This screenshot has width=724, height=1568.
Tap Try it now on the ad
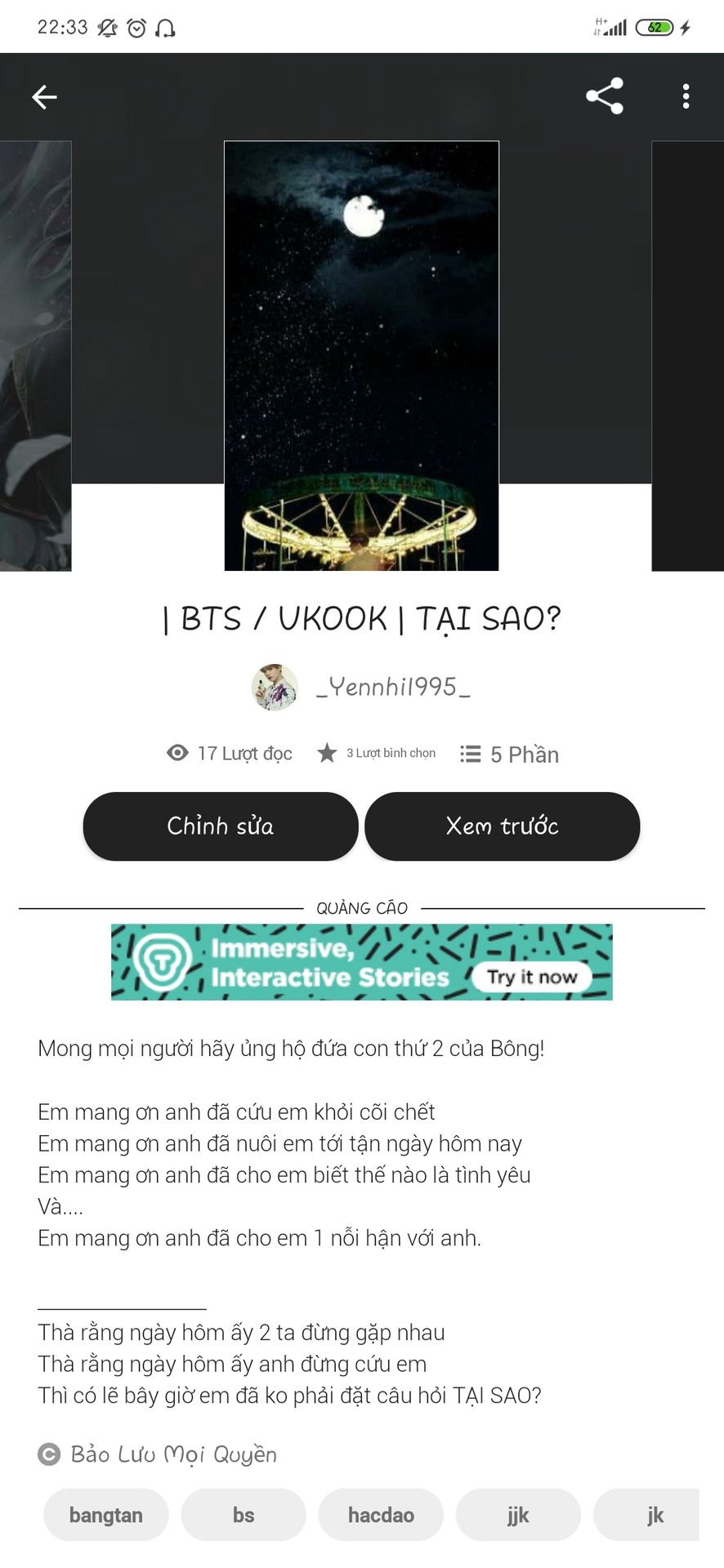coord(532,977)
